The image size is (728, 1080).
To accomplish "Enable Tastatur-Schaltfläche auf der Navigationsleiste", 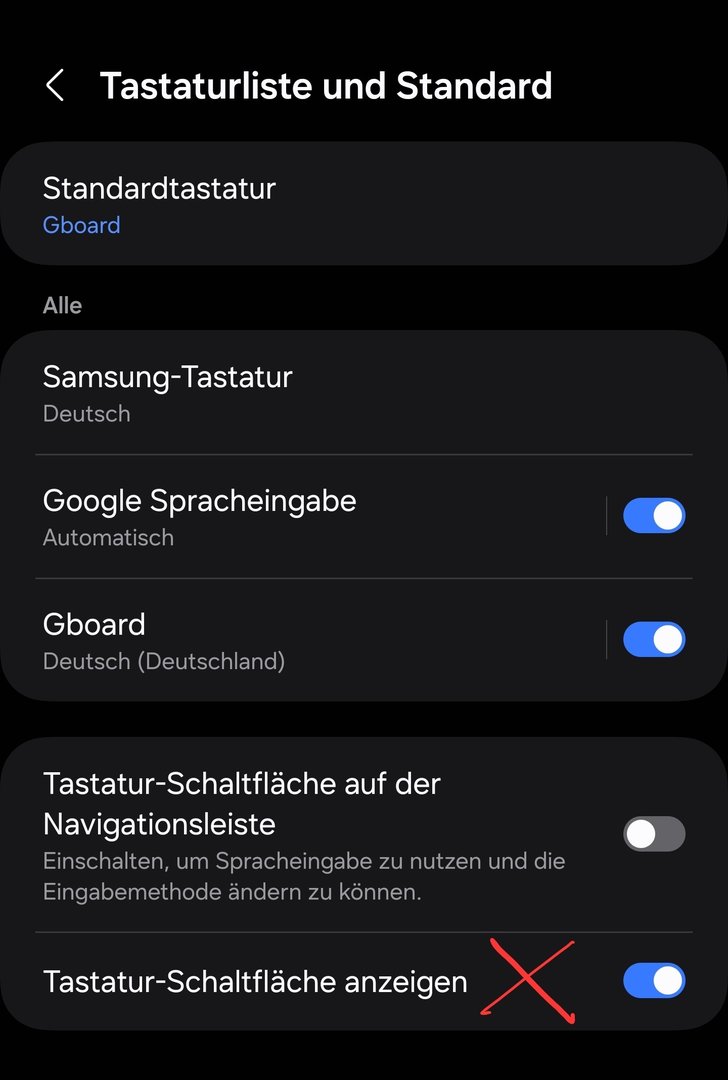I will pyautogui.click(x=654, y=834).
